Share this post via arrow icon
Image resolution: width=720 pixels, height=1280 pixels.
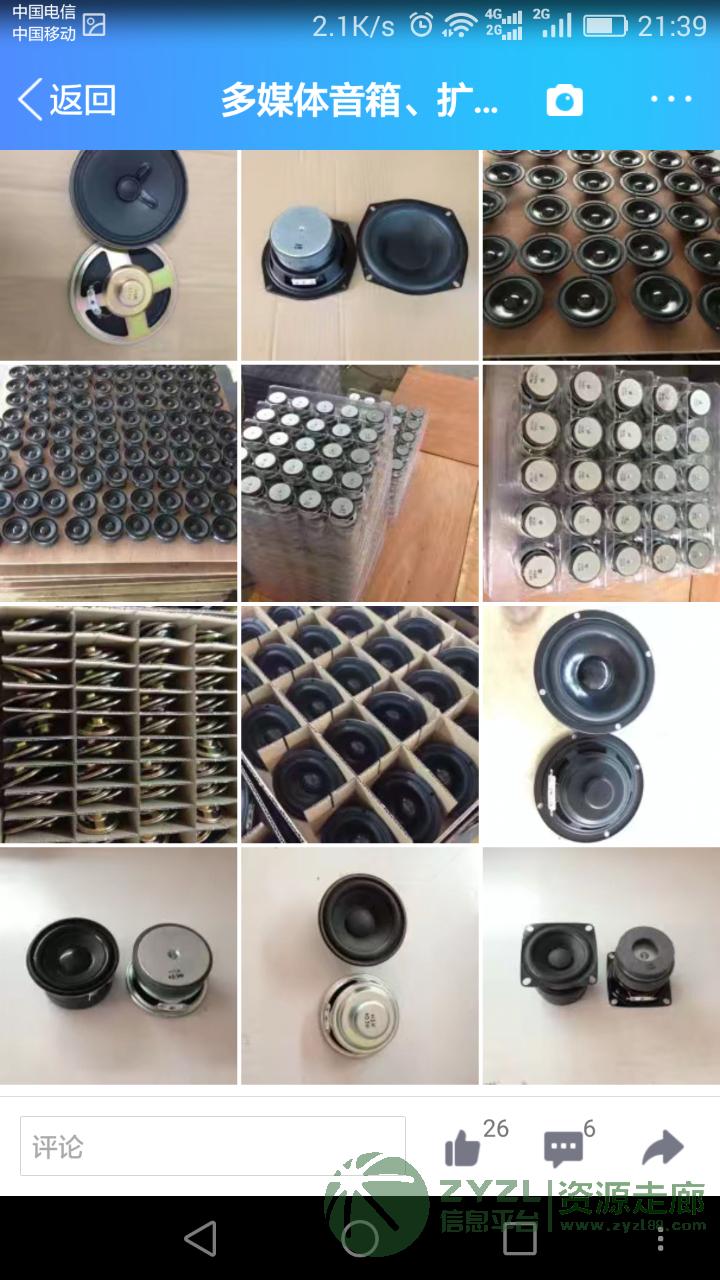pyautogui.click(x=662, y=1148)
